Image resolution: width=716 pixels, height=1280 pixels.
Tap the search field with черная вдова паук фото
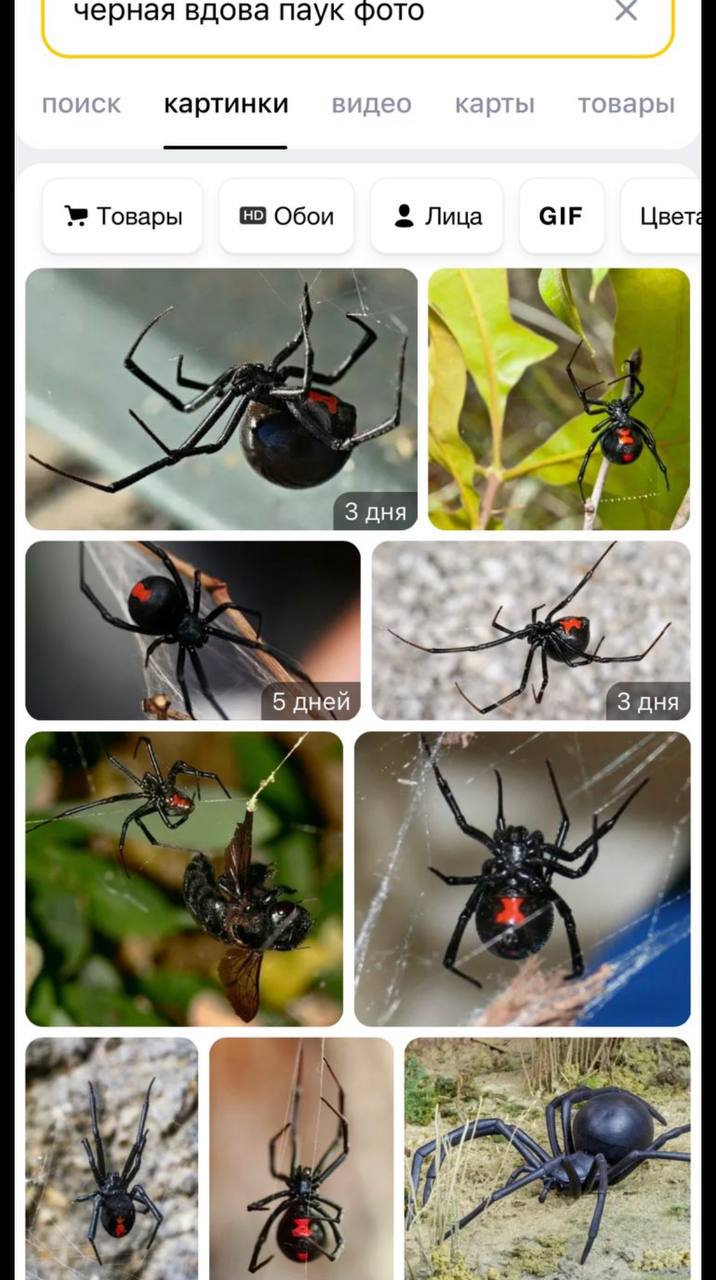(x=358, y=20)
